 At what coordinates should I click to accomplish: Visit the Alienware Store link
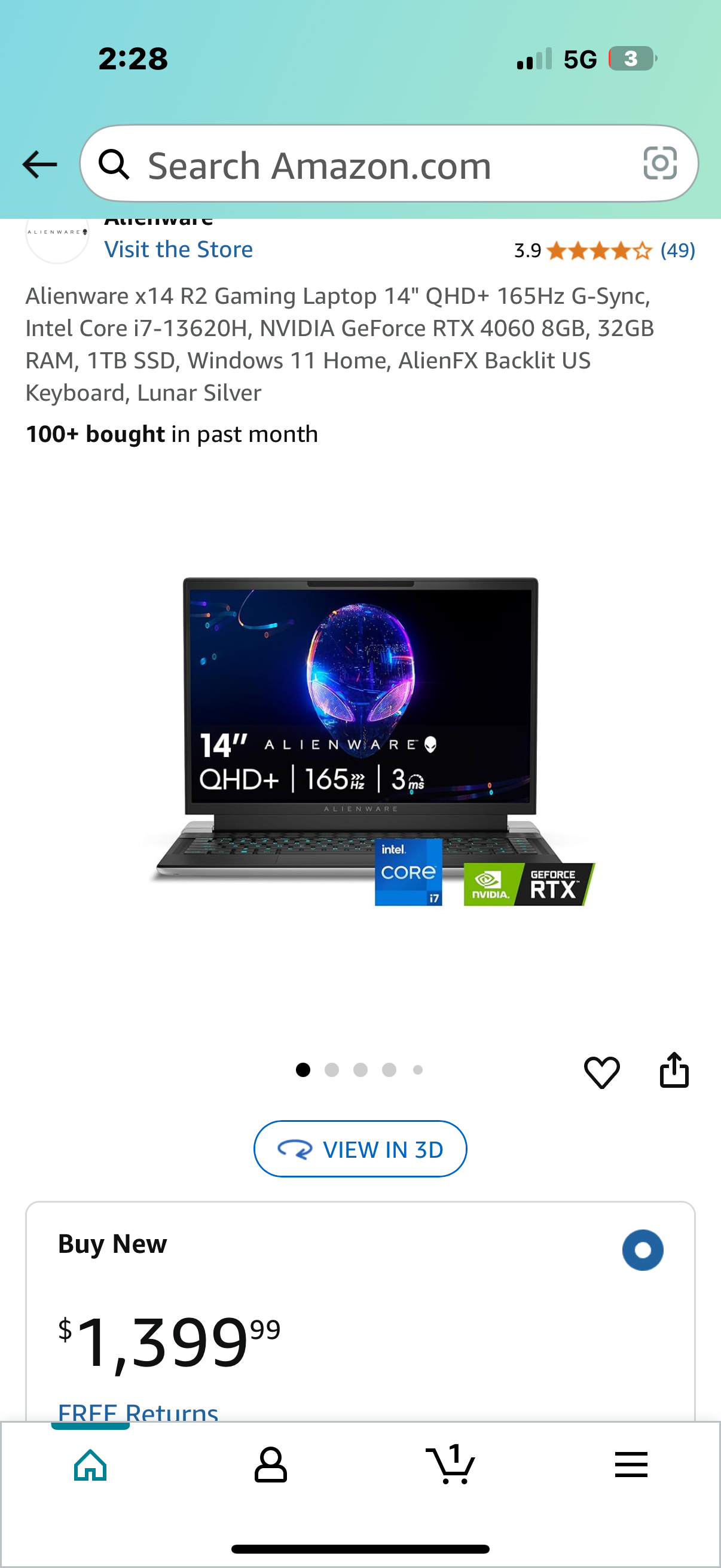[x=178, y=249]
